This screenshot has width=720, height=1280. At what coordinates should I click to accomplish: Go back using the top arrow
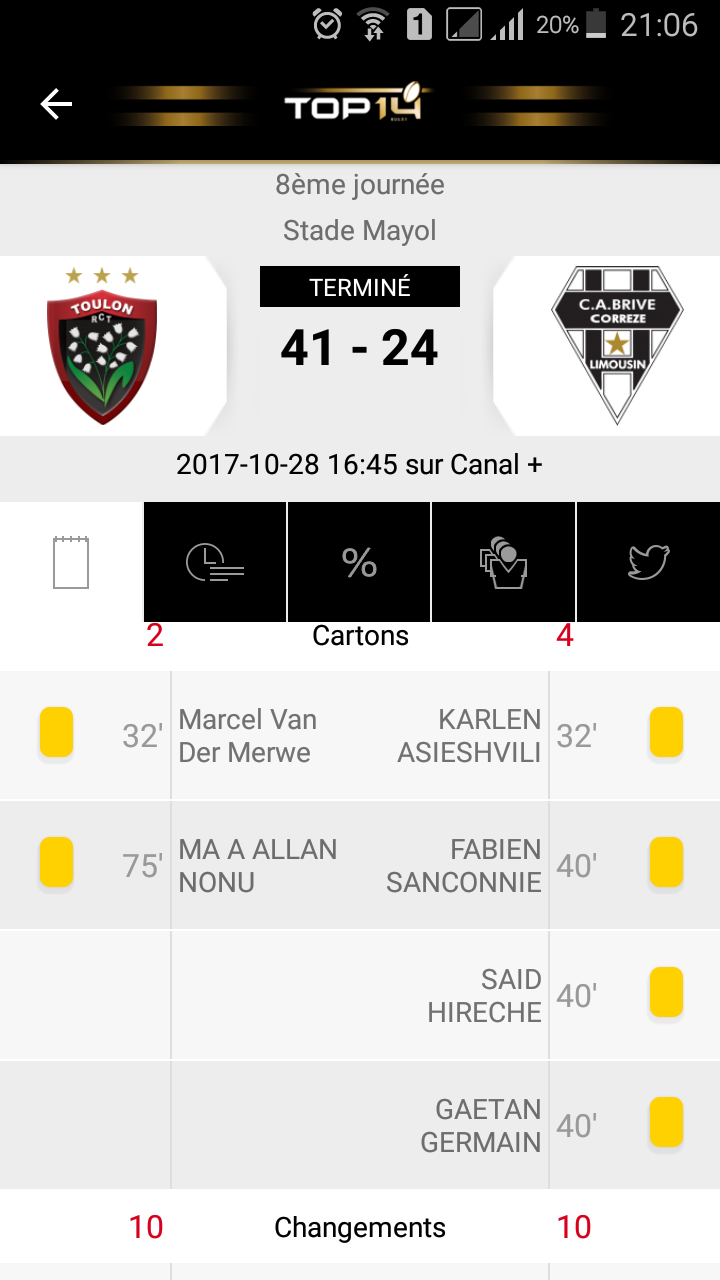point(56,104)
